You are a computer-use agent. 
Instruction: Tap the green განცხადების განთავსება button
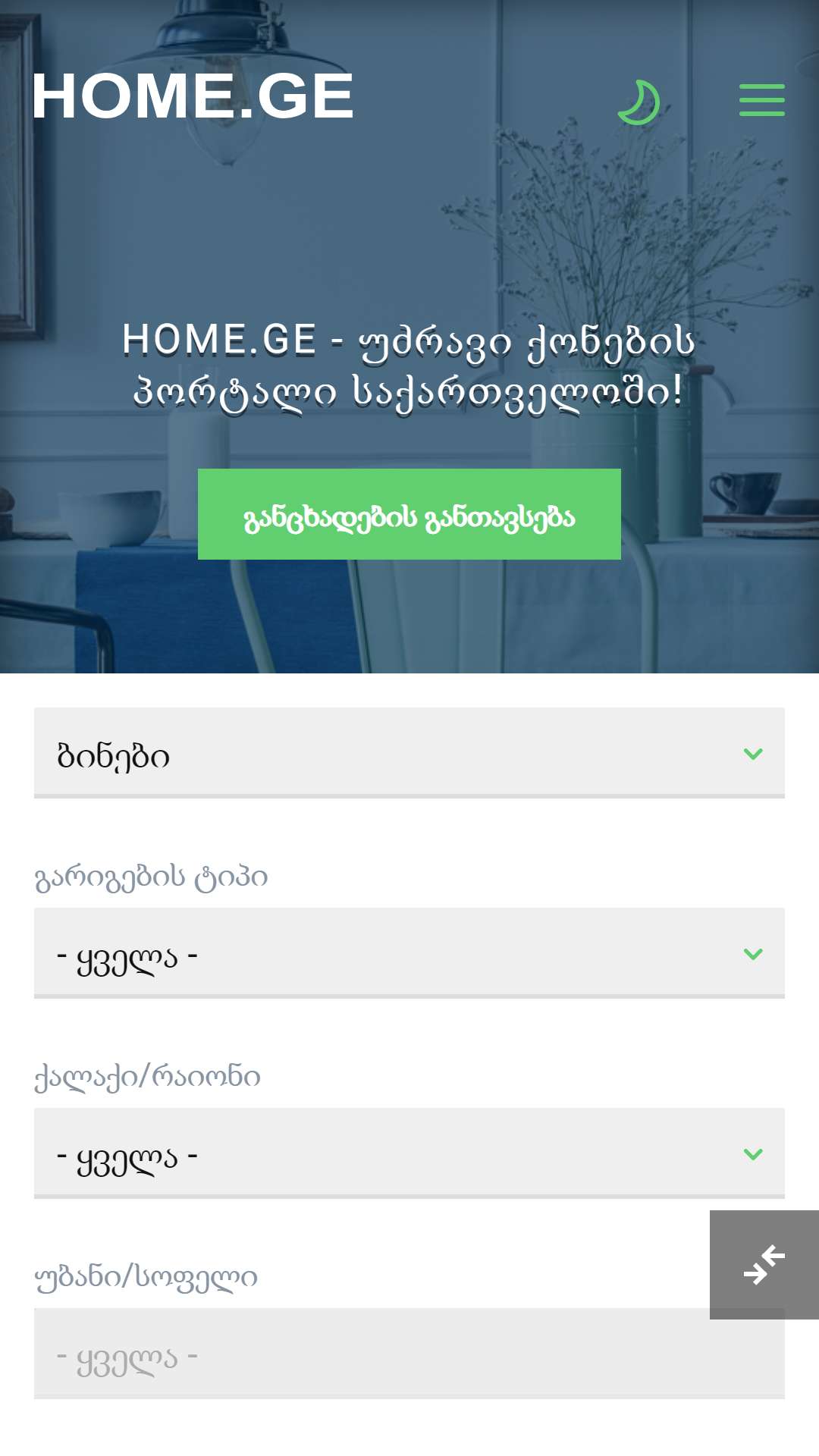click(409, 514)
